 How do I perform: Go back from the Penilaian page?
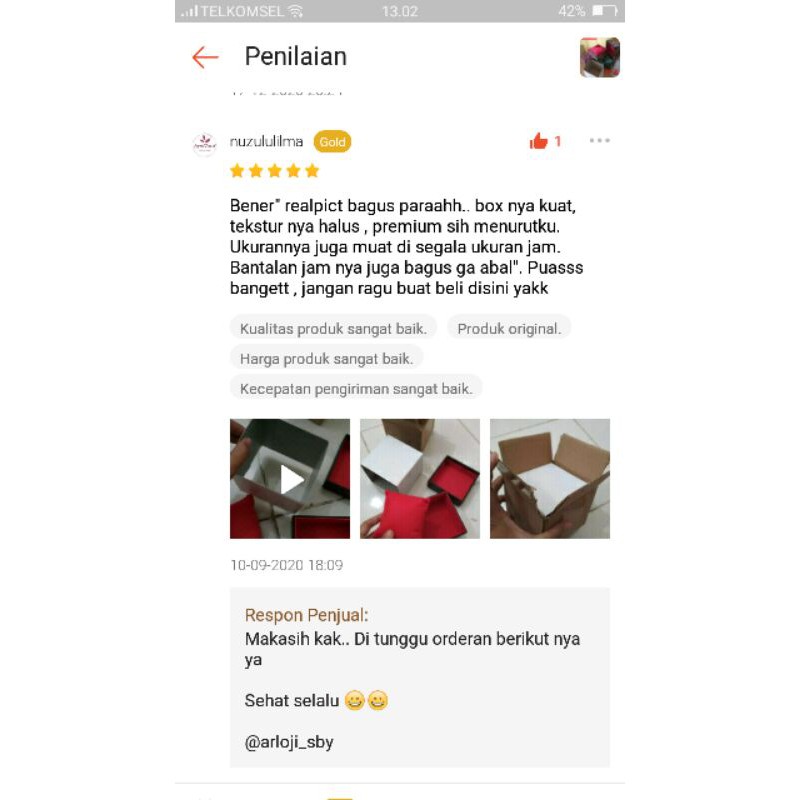tap(205, 57)
